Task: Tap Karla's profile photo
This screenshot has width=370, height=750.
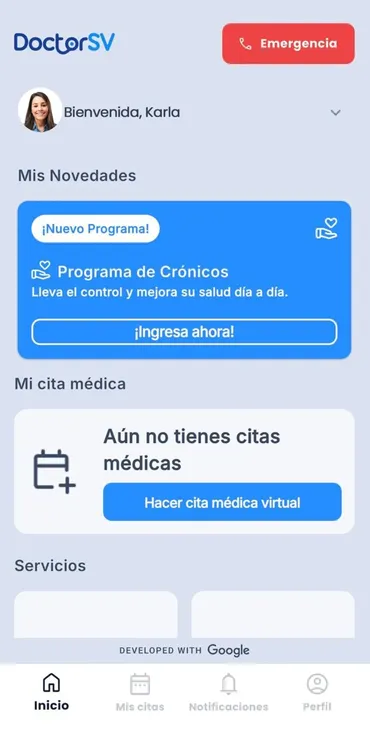Action: point(40,110)
